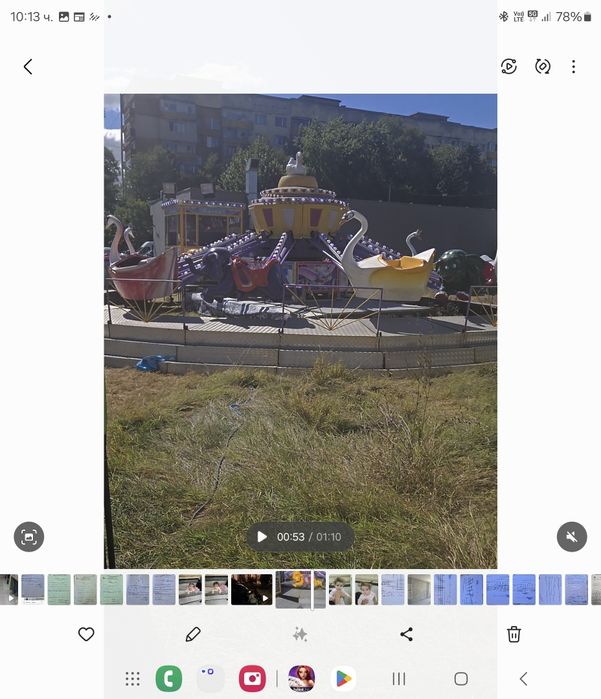Open the AI sparkle enhance option
Image resolution: width=601 pixels, height=699 pixels.
(299, 634)
